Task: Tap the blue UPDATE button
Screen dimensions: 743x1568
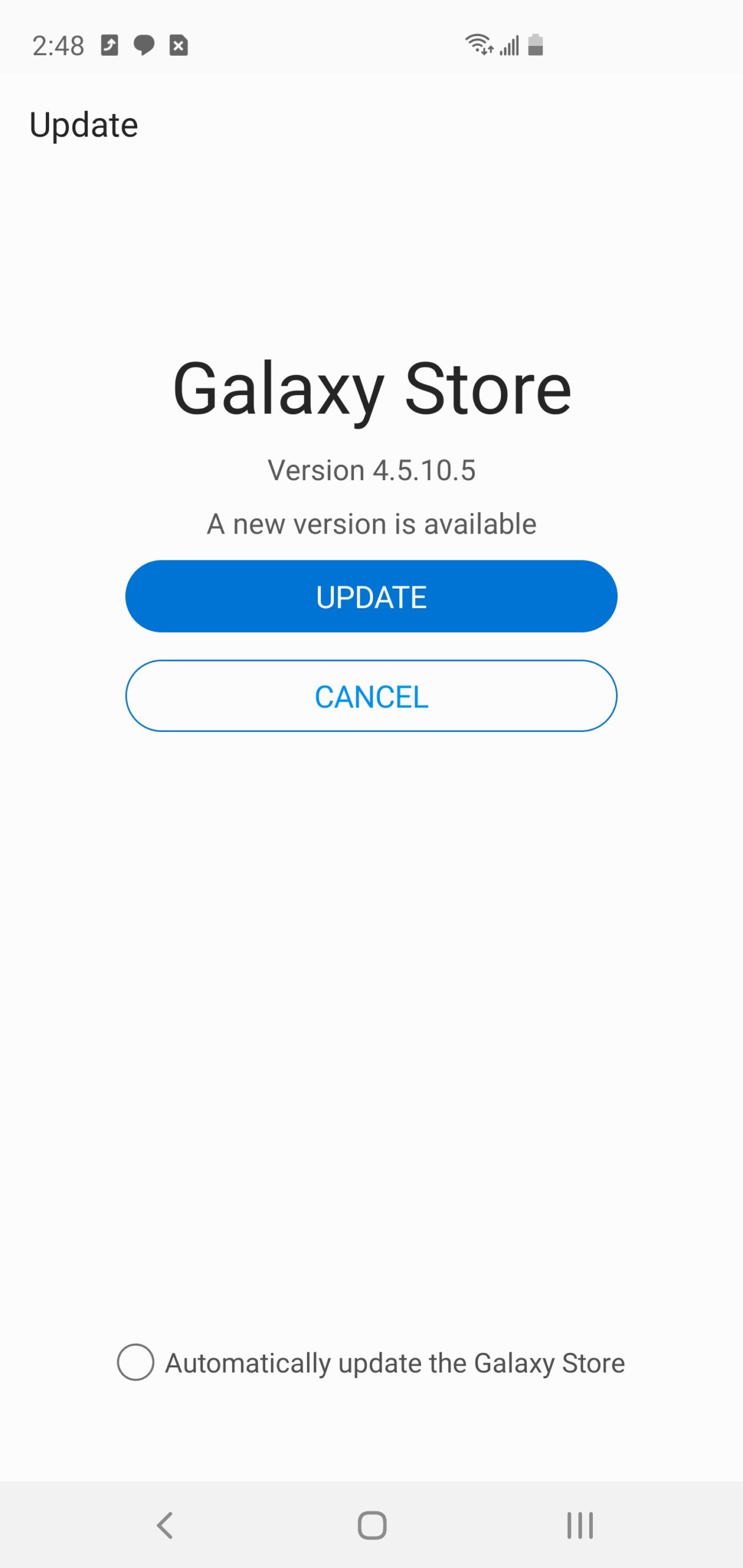Action: (x=371, y=596)
